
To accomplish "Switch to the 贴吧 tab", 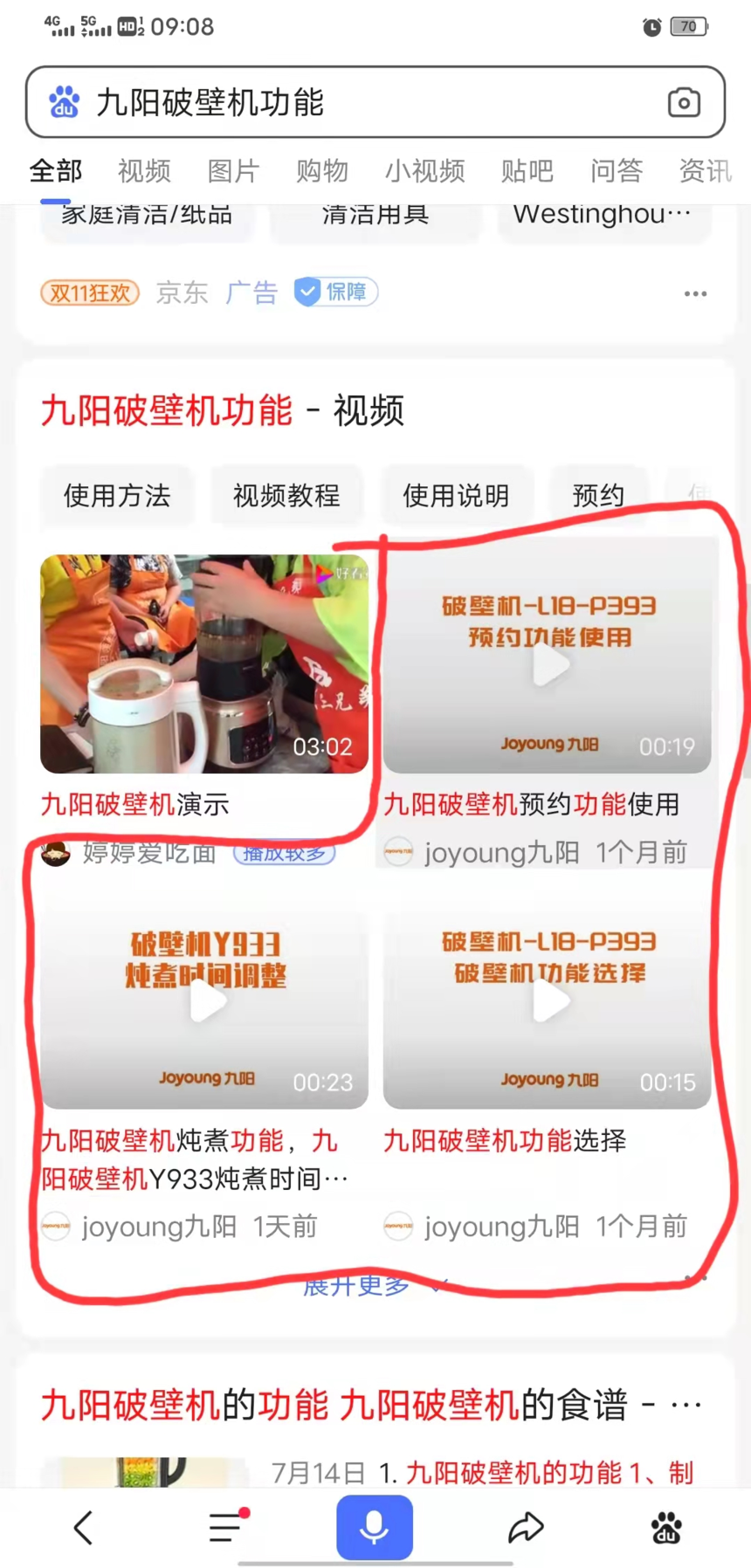I will pos(527,171).
